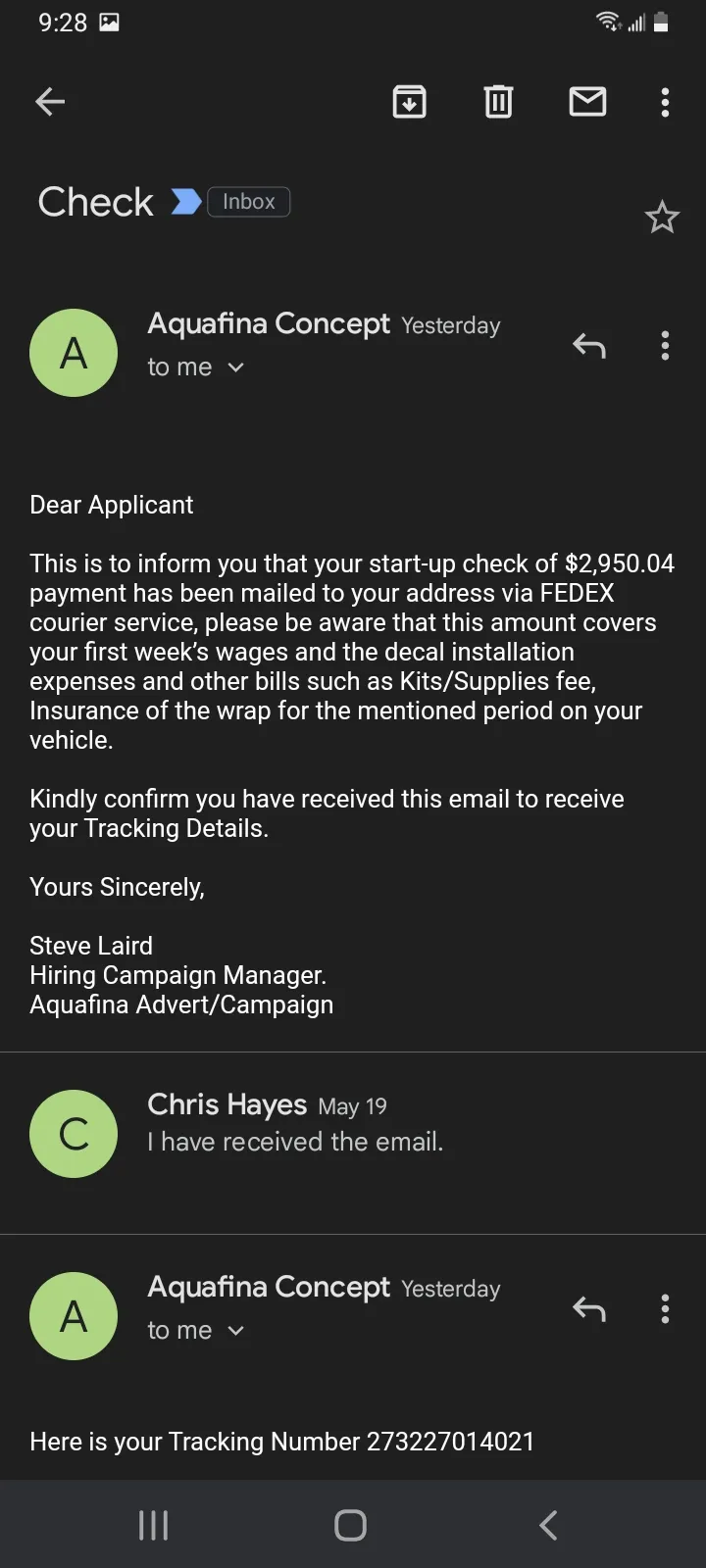Tap the Inbox label chip

(x=249, y=202)
